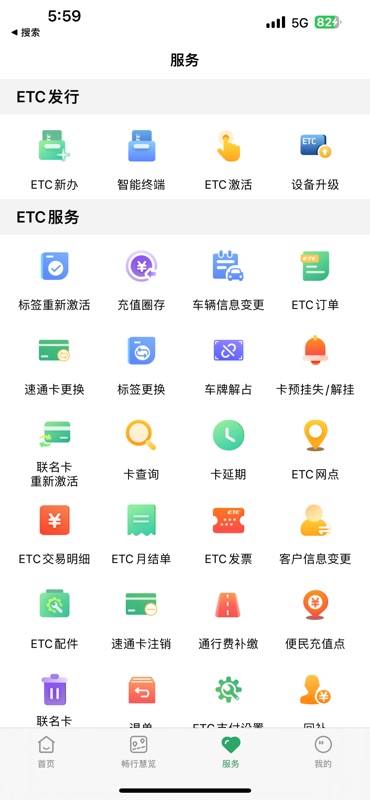Viewport: 370px width, 800px height.
Task: Open 充值圈存 recharge service
Action: [141, 280]
